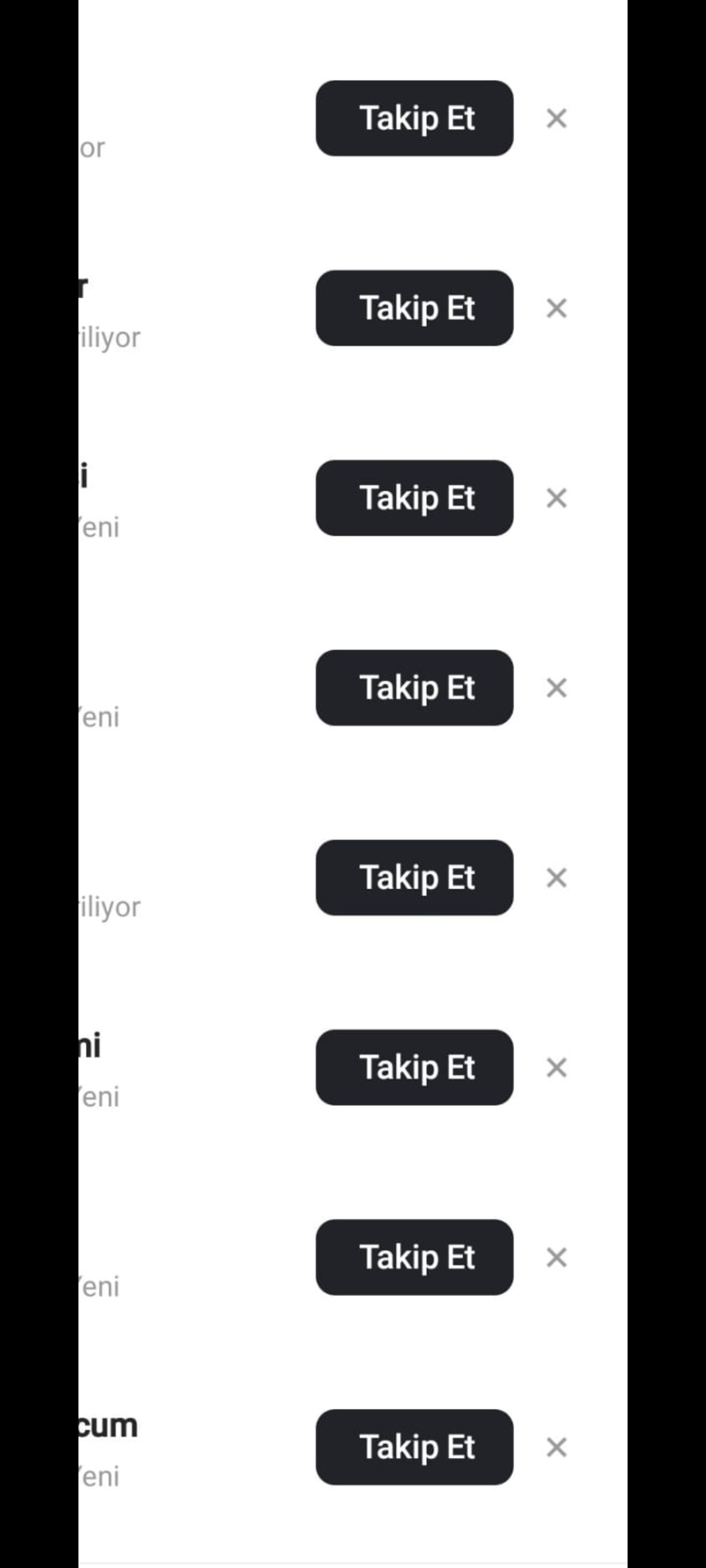Follow the account whose name ends in "cum"

click(x=414, y=1446)
